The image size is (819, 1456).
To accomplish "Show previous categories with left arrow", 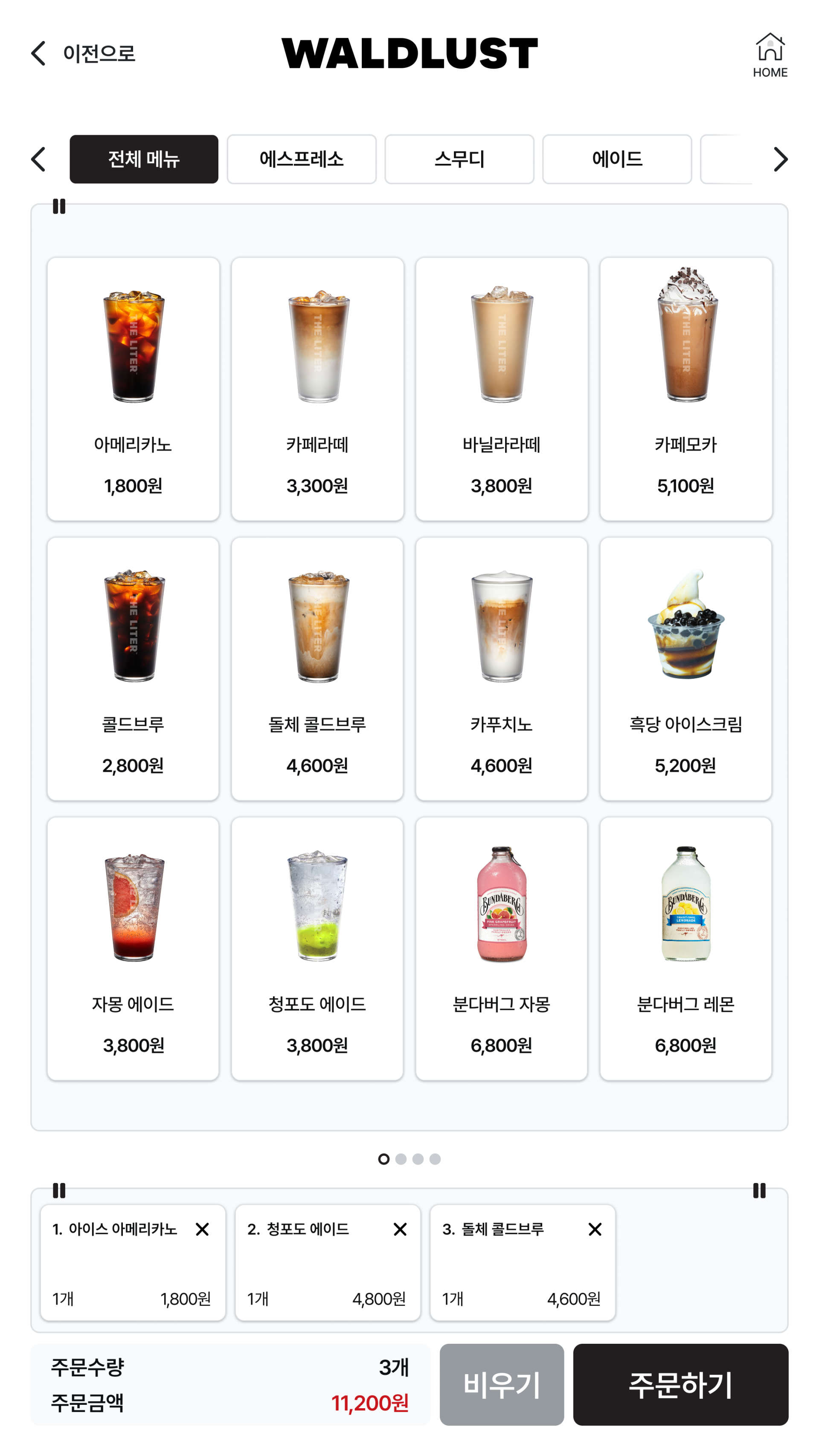I will coord(38,160).
